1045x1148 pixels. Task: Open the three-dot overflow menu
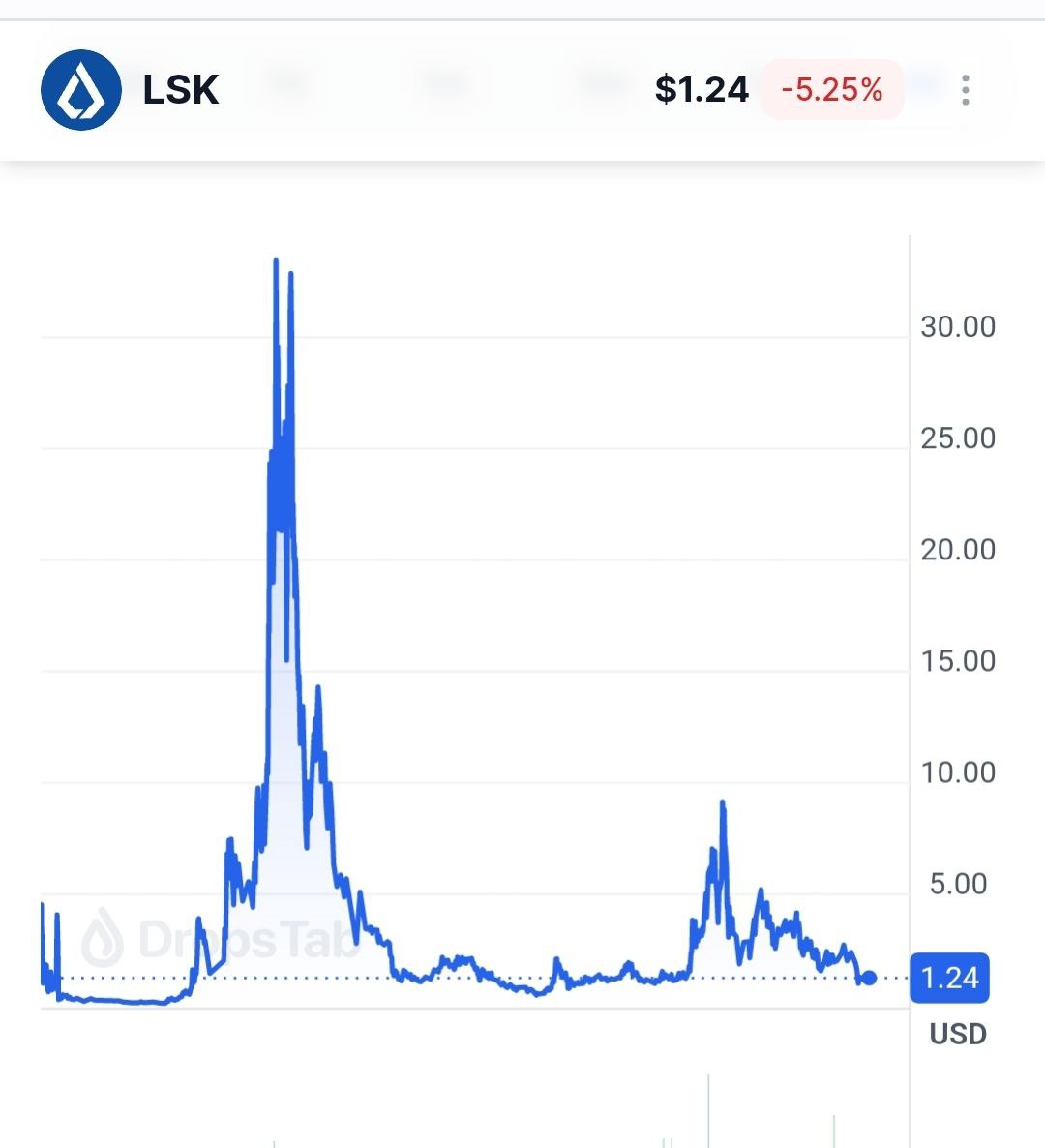point(966,90)
